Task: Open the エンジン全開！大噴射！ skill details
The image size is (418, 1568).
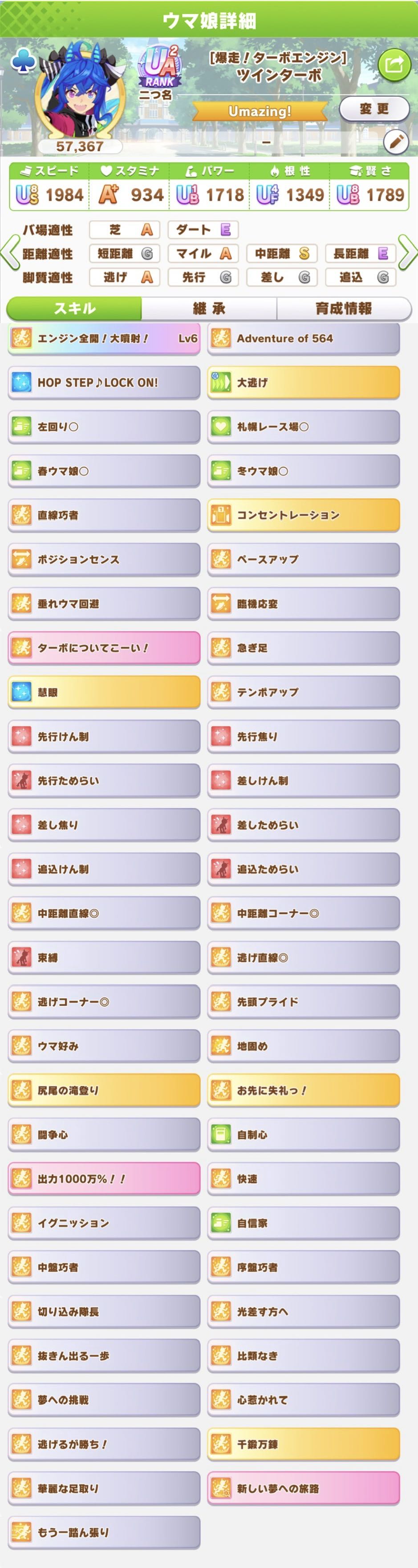Action: click(104, 339)
